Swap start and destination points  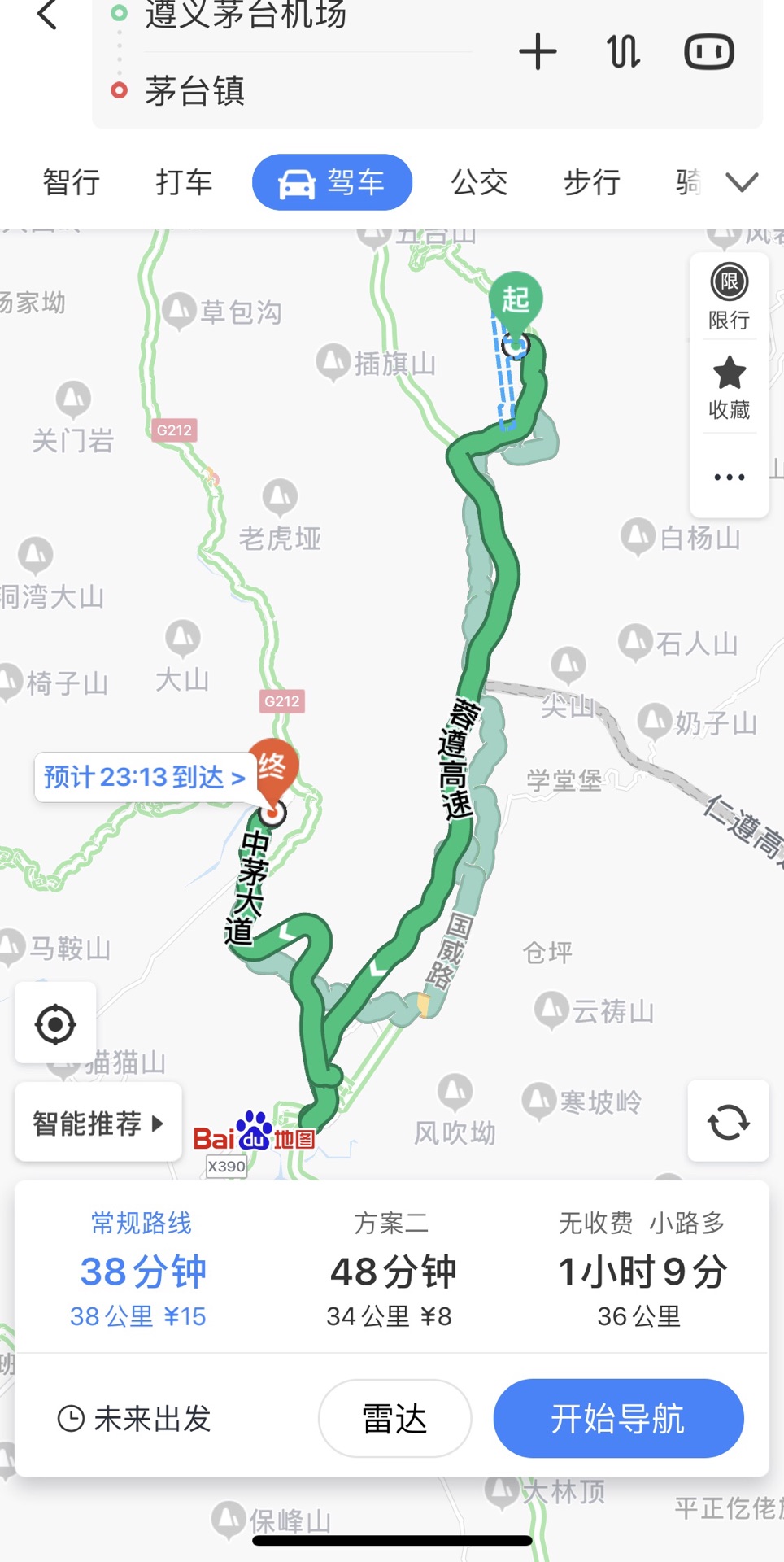623,52
